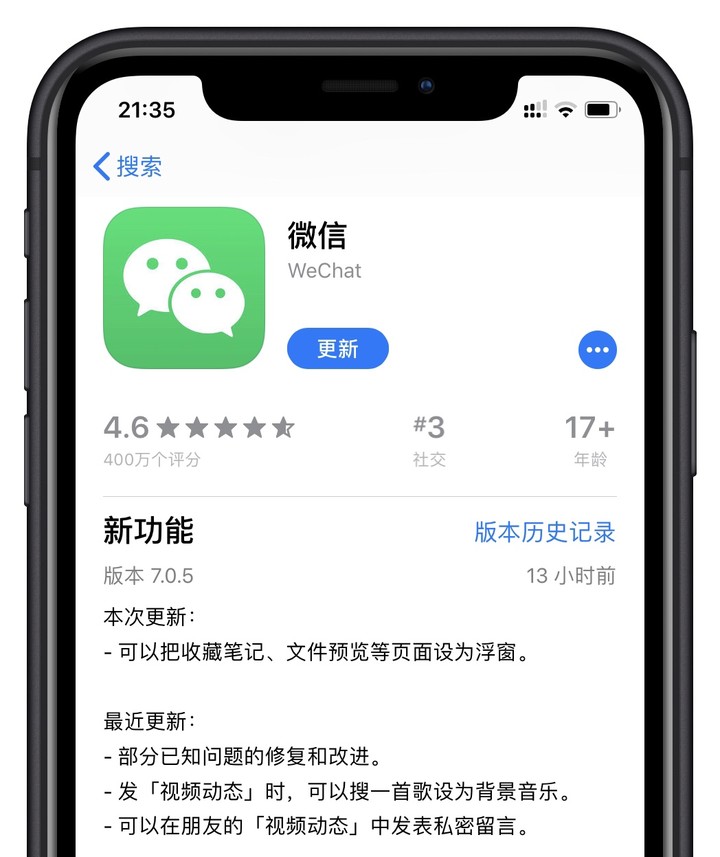Go back to 搜索 results
This screenshot has height=857, width=720.
coord(127,166)
